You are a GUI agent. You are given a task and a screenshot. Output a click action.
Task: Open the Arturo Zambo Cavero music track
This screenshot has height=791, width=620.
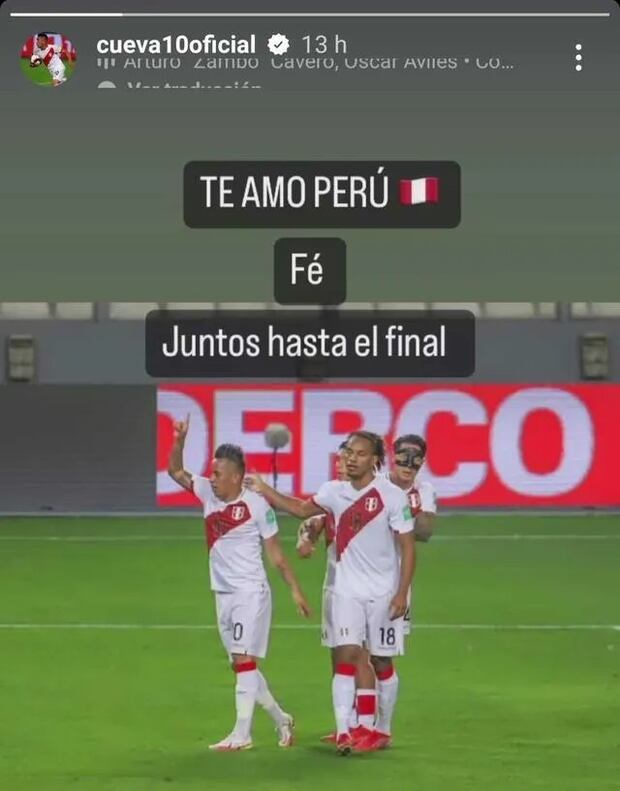tap(312, 64)
